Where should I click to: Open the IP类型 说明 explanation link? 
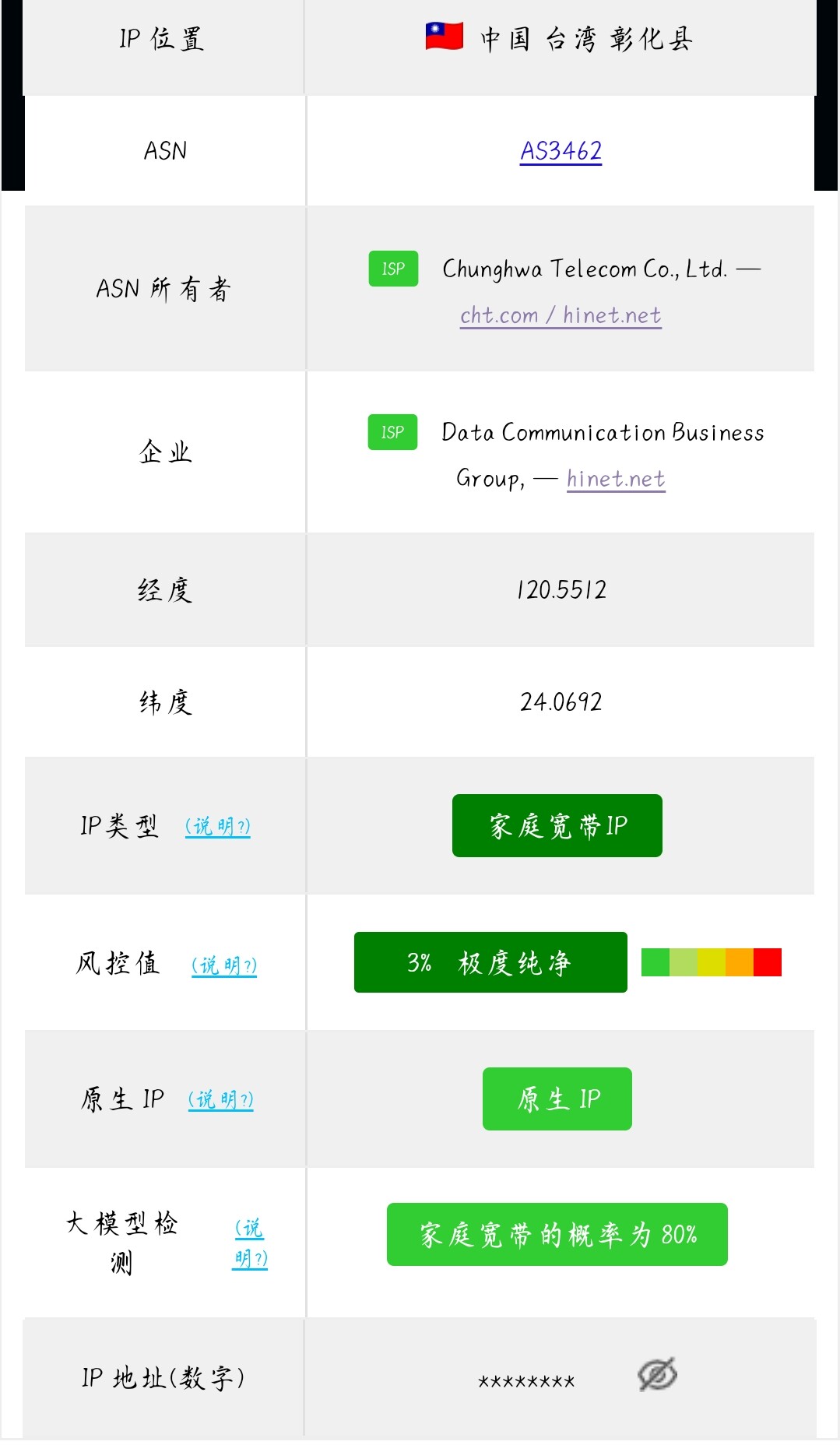(x=218, y=826)
